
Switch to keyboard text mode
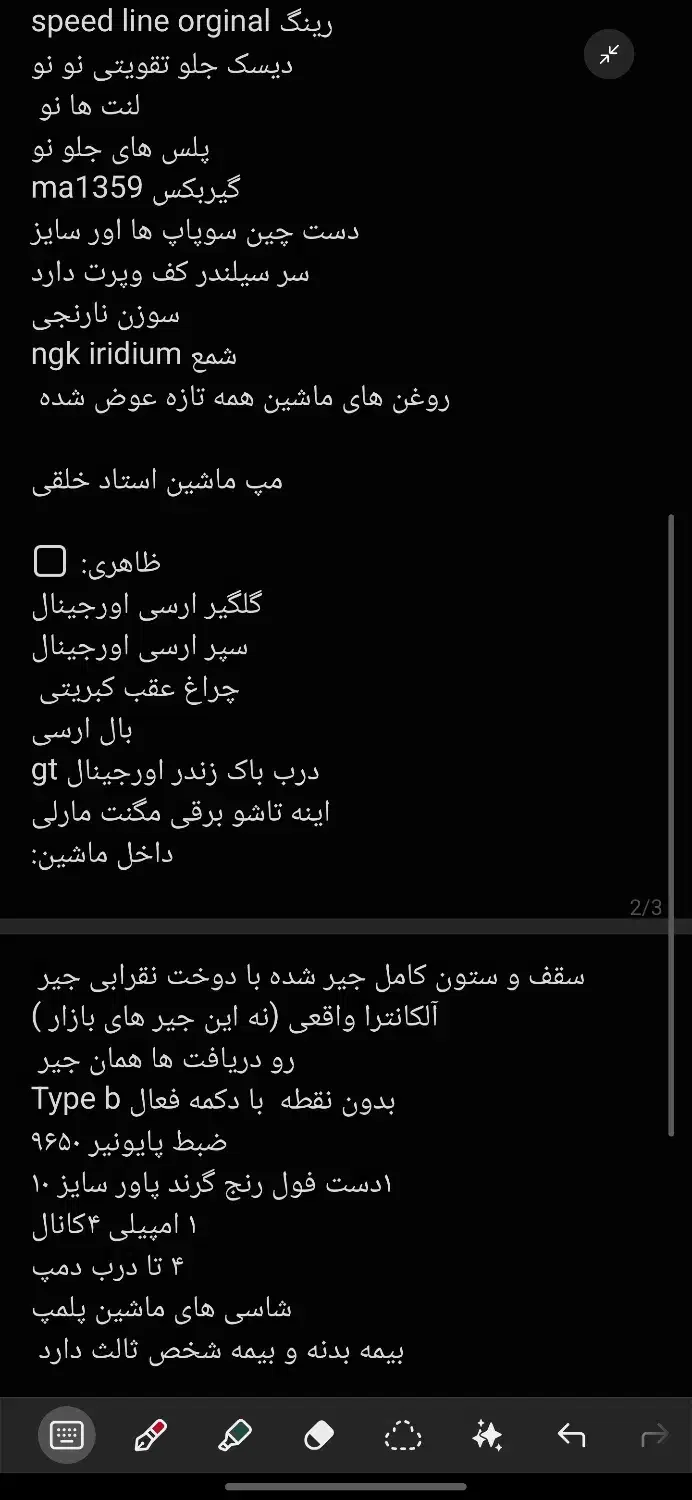click(x=67, y=1437)
